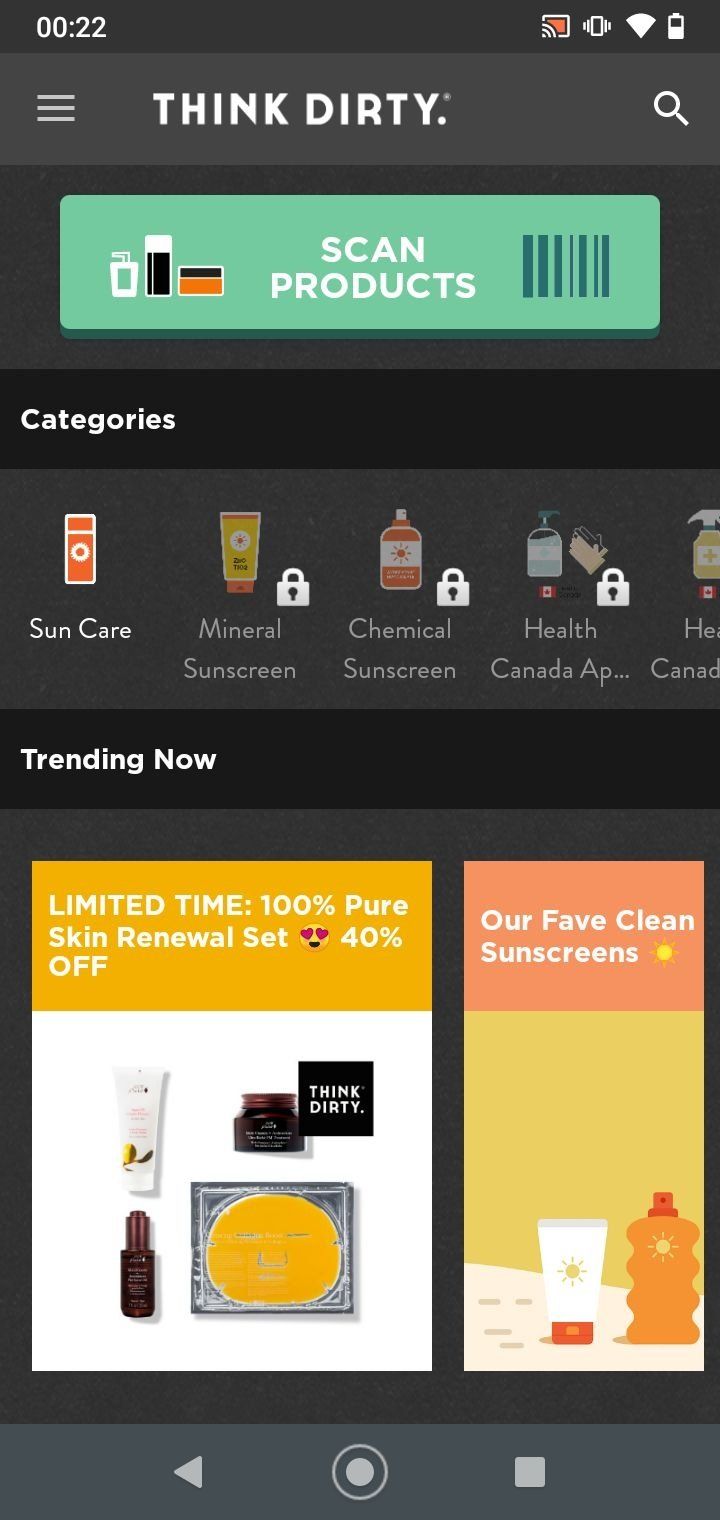The width and height of the screenshot is (720, 1520).
Task: Open the Sun Care category
Action: point(80,577)
